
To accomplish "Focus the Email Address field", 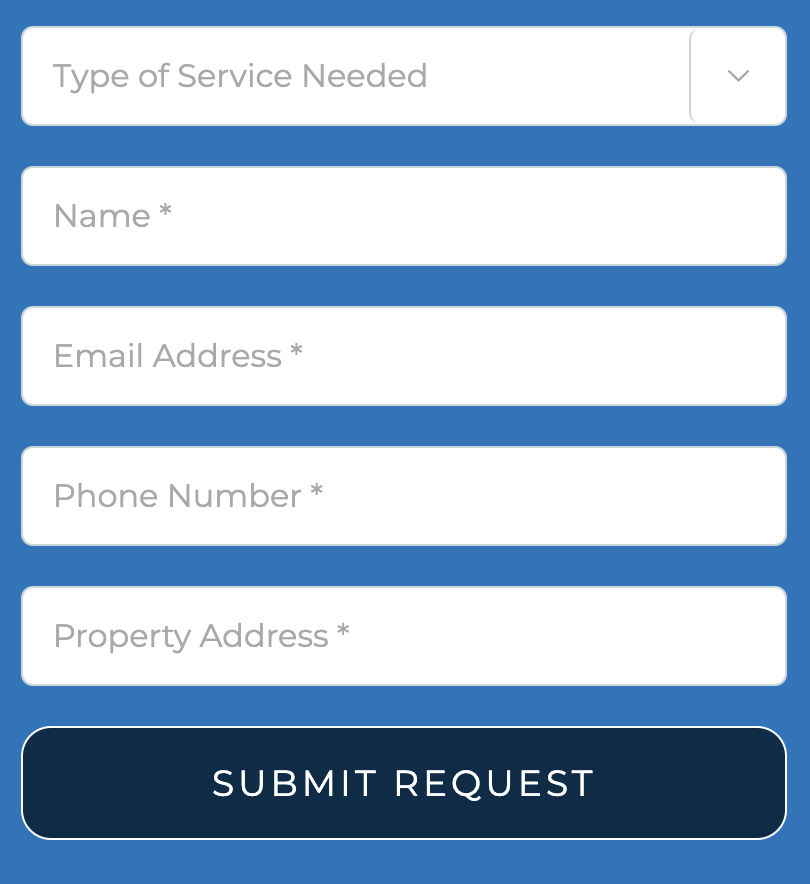I will (x=403, y=356).
